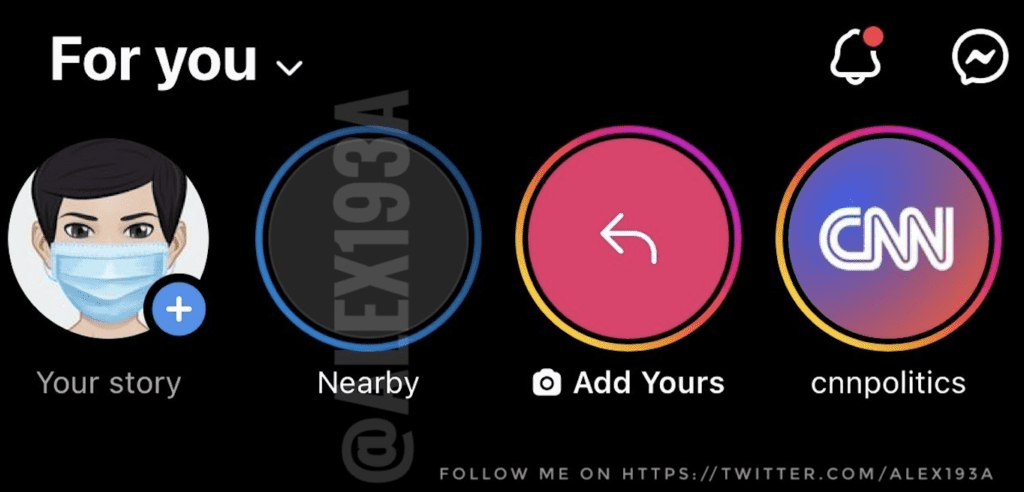
Task: Expand the For you feed dropdown
Action: click(289, 68)
